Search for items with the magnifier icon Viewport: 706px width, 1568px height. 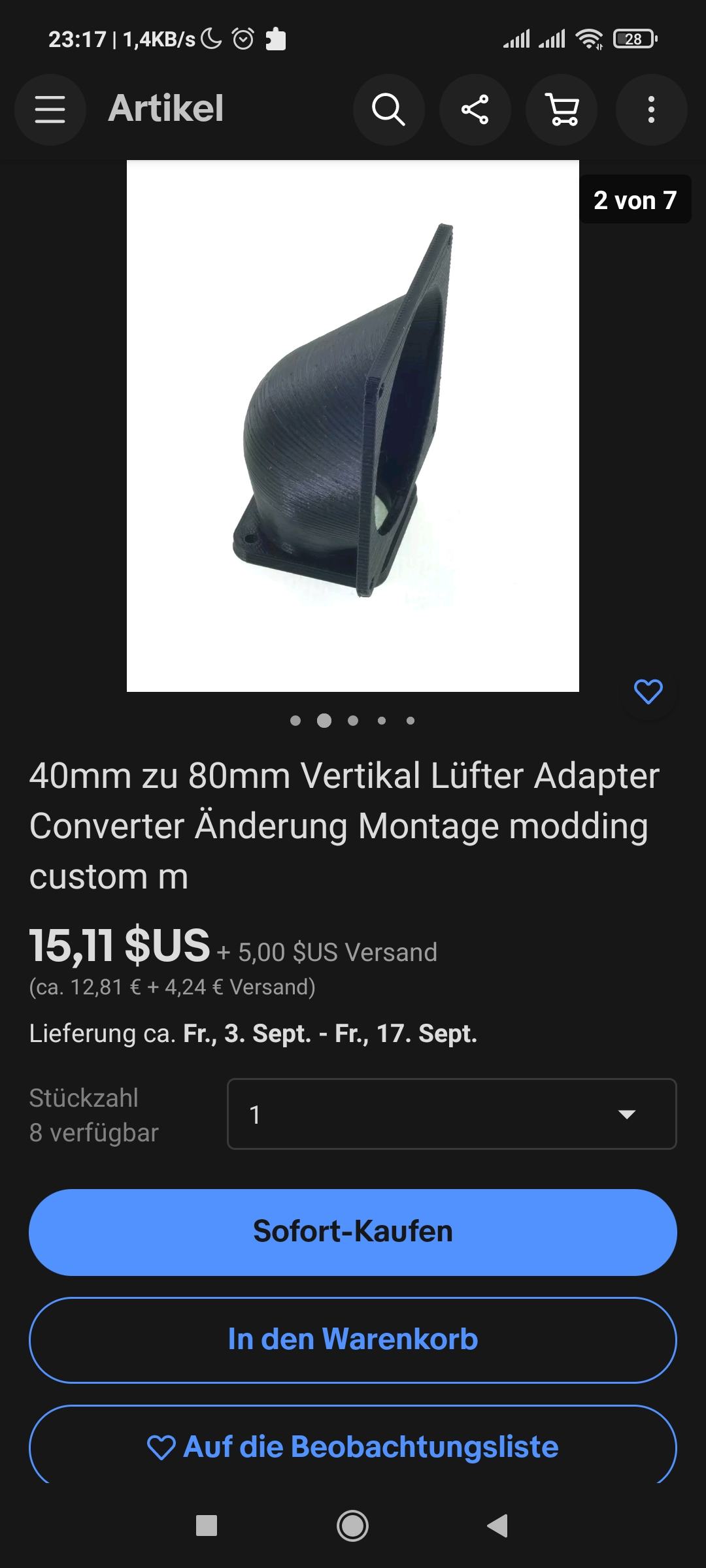[x=389, y=109]
